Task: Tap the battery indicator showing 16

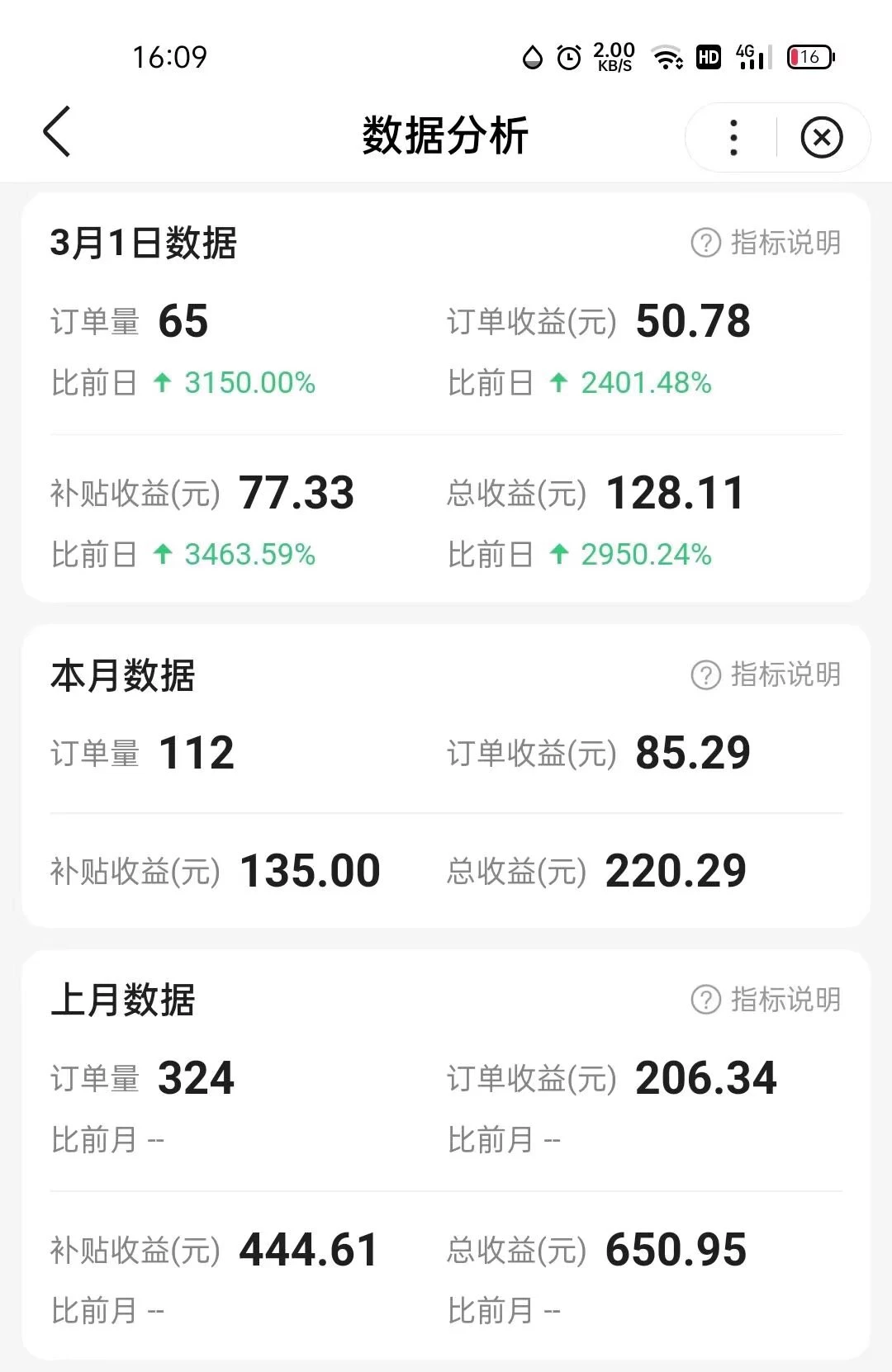Action: click(x=809, y=58)
